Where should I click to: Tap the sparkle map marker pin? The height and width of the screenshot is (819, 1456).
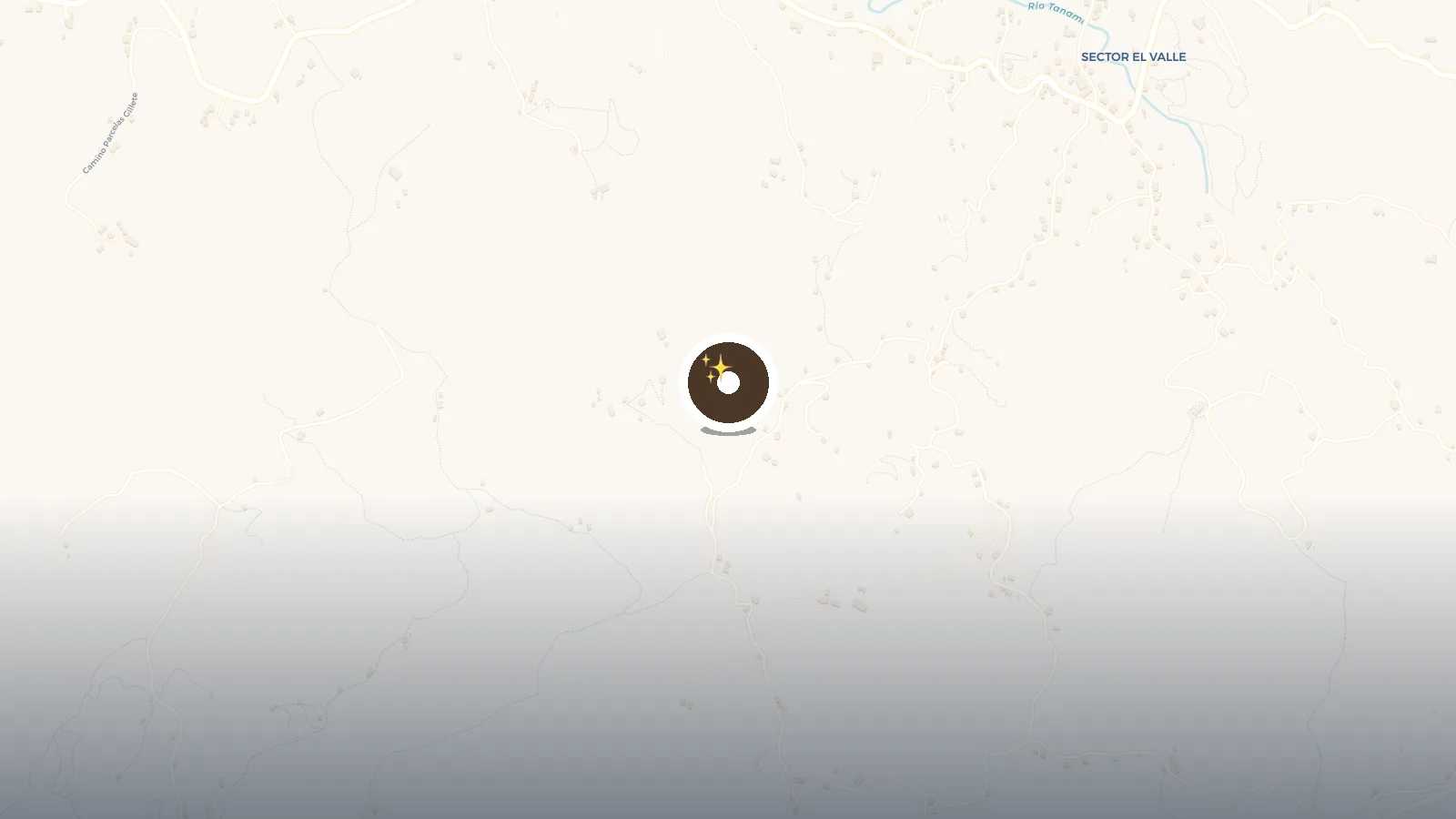[728, 383]
